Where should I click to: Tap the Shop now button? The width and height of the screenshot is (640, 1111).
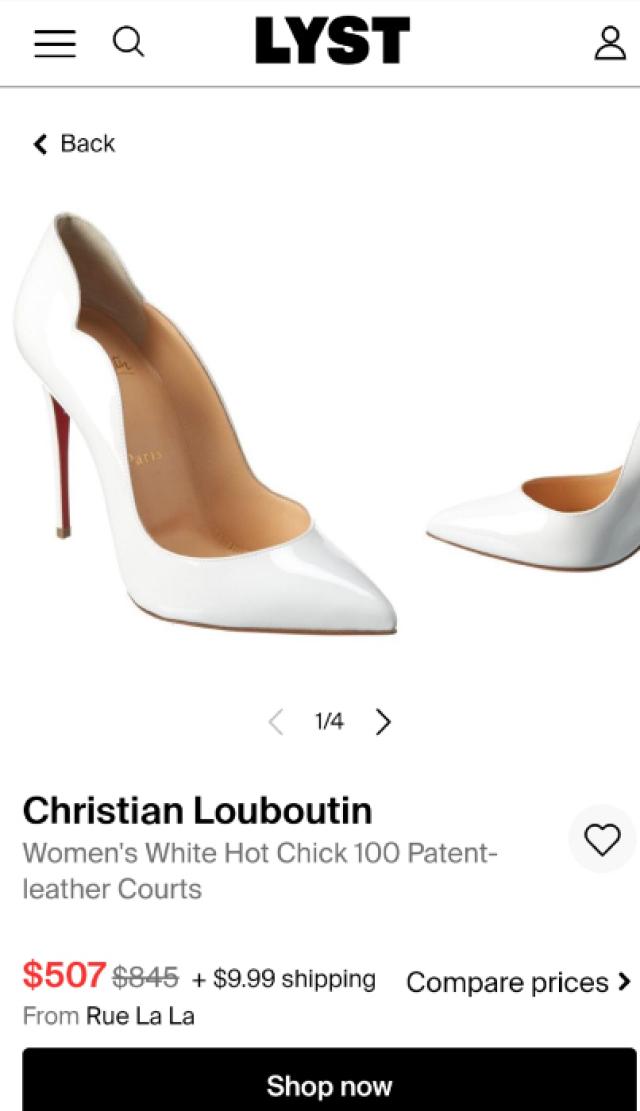point(329,1085)
